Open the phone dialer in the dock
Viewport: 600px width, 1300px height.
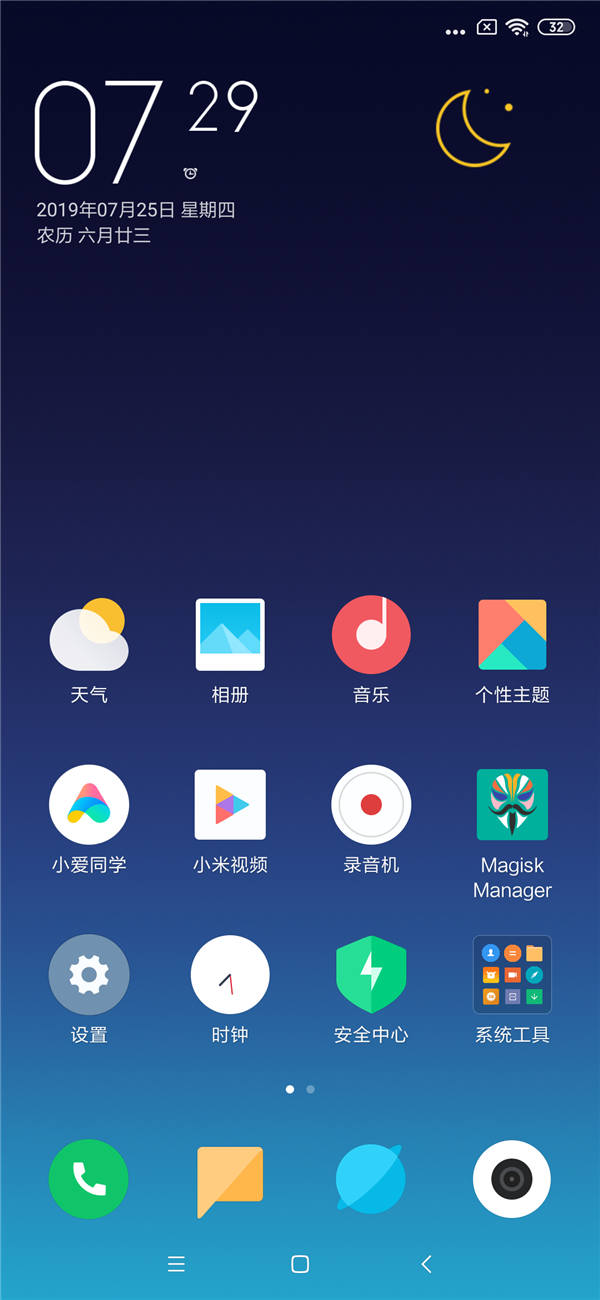89,1180
